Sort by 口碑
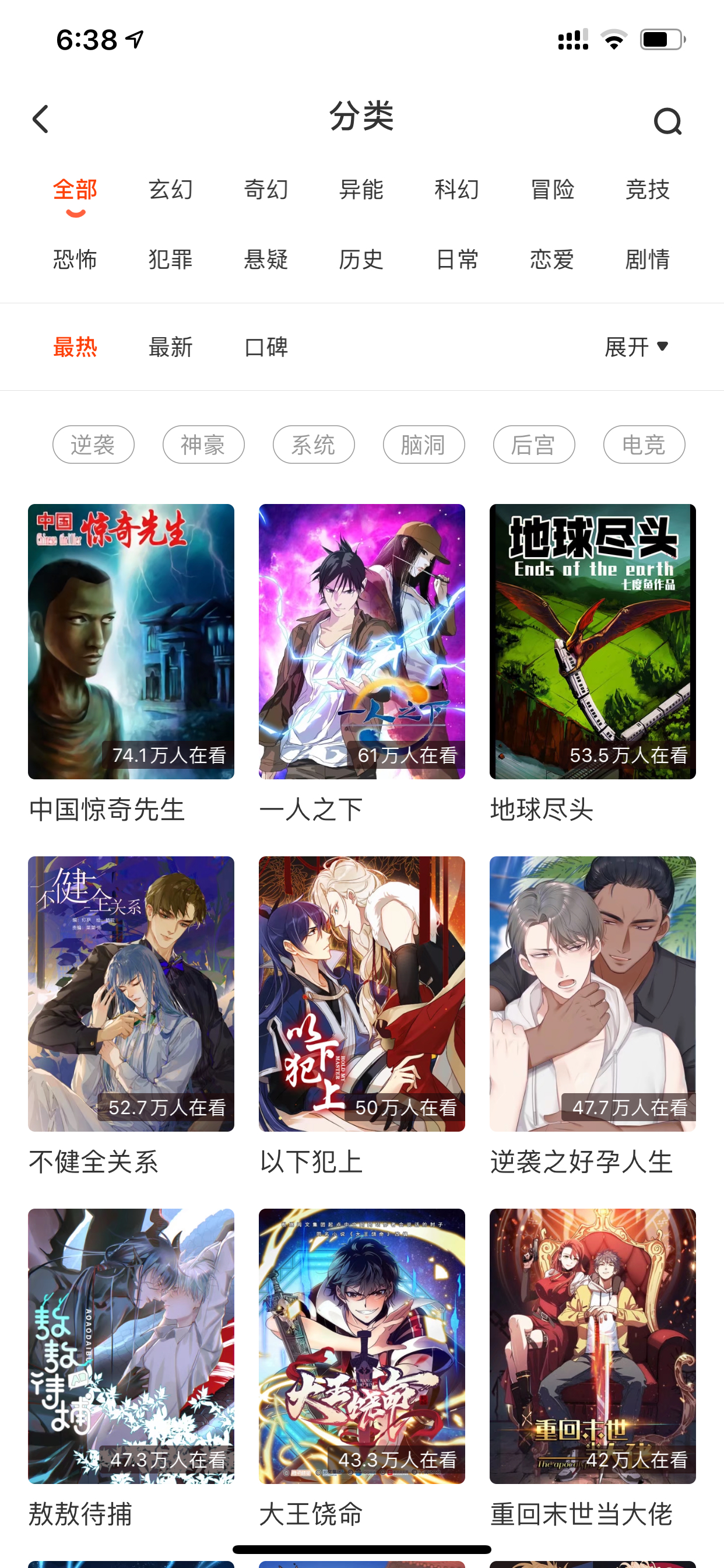 click(266, 347)
